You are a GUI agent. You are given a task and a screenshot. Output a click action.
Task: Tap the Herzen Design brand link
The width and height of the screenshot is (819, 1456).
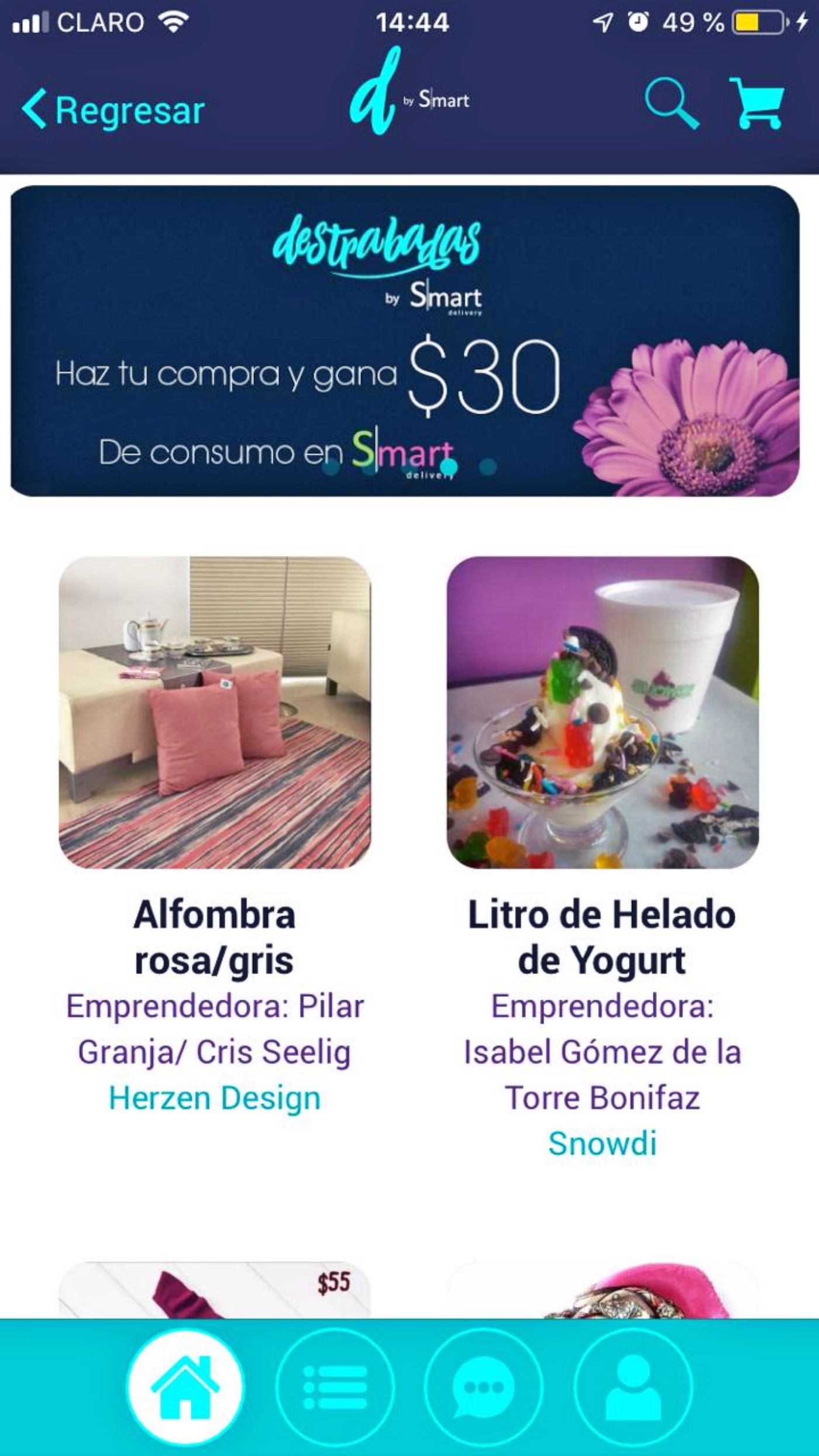[x=215, y=1097]
